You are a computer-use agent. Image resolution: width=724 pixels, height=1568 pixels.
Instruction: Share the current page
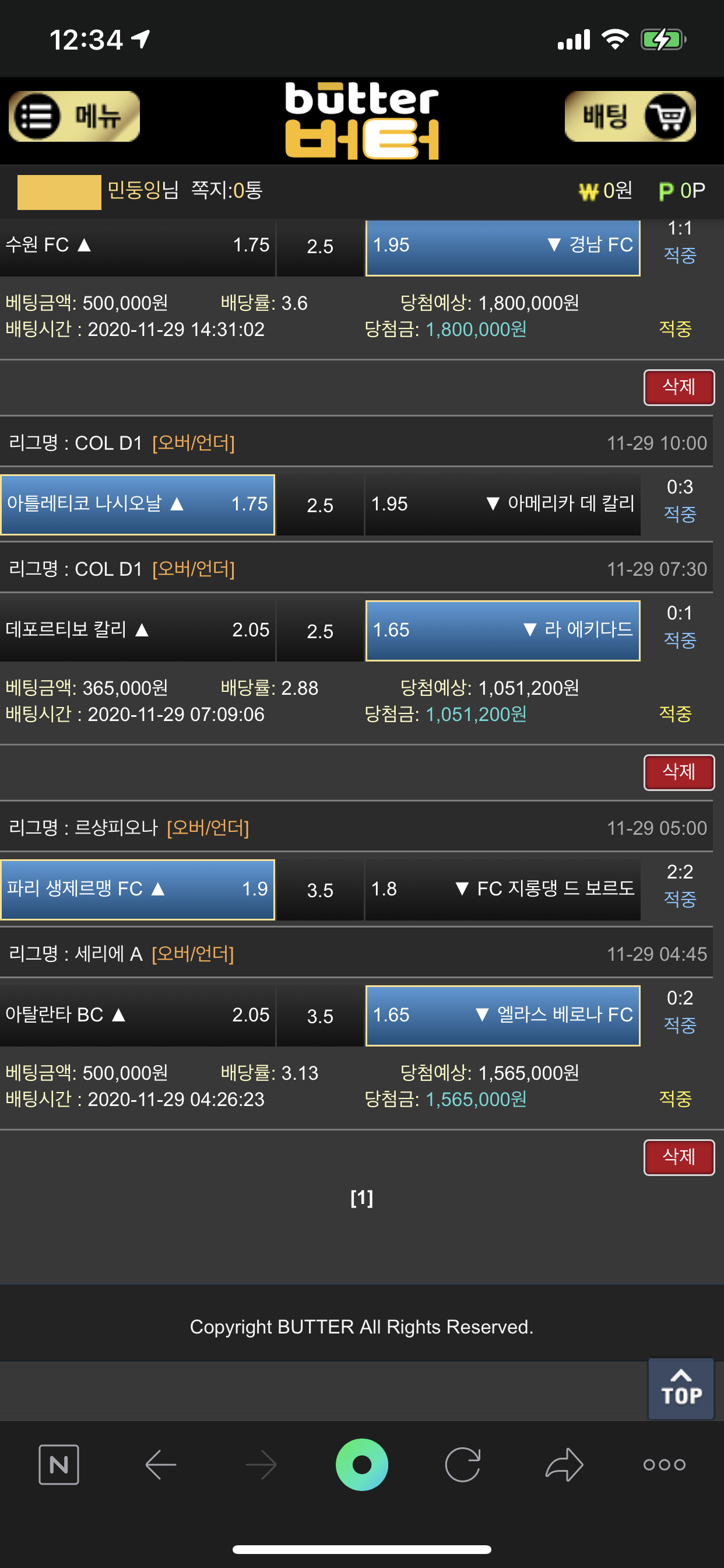click(x=564, y=1465)
